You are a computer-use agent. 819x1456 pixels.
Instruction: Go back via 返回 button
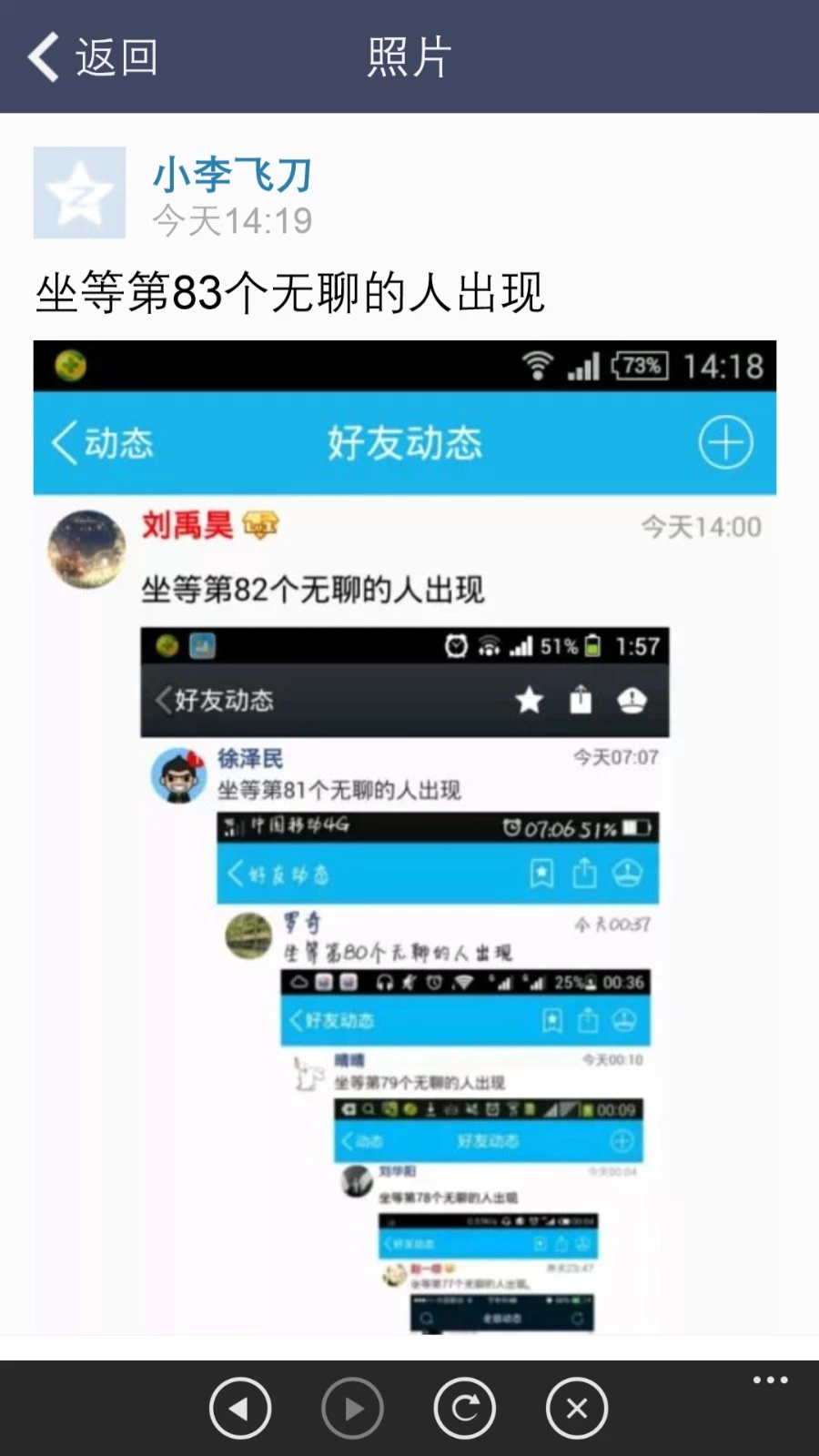coord(93,57)
